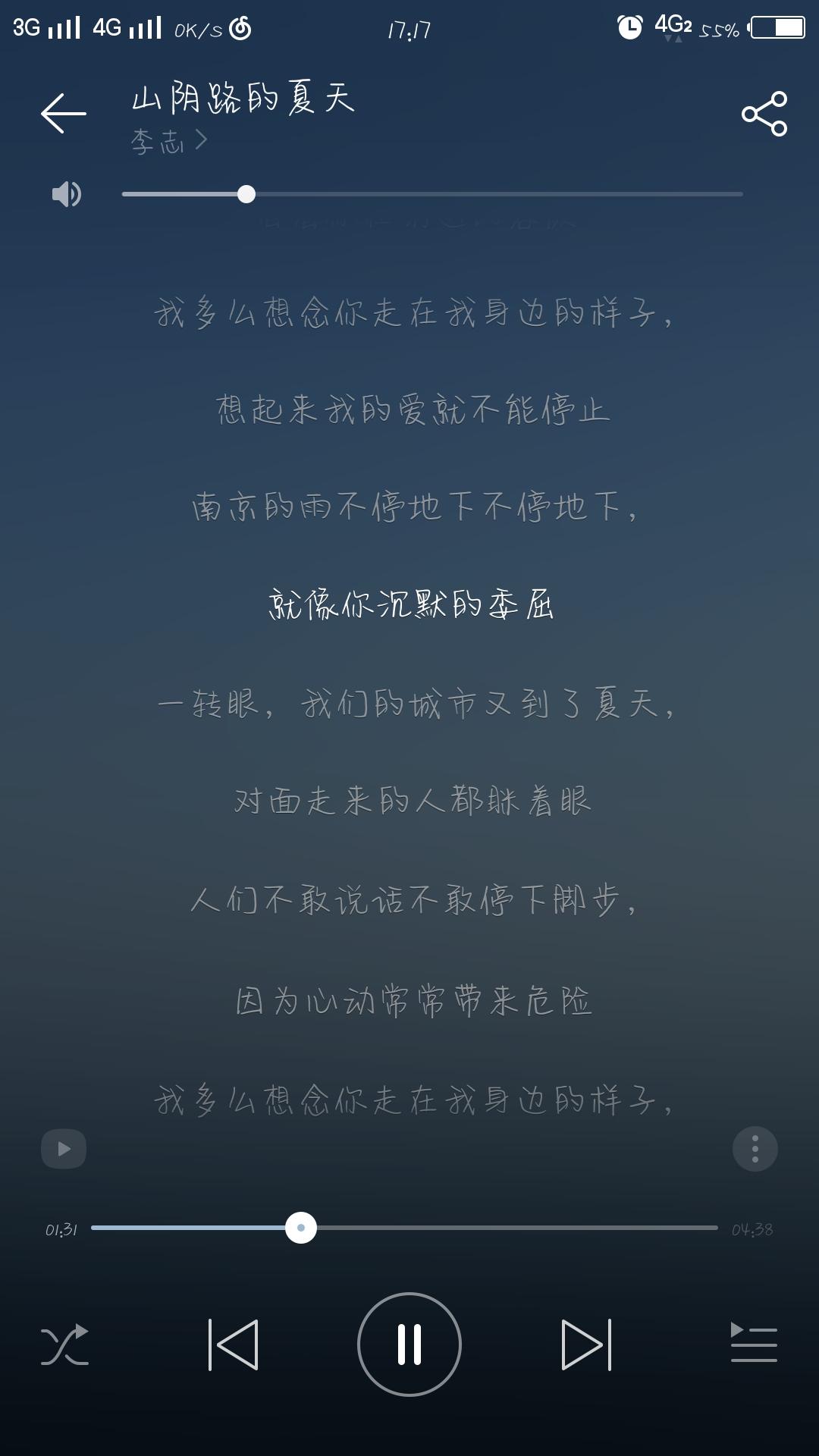Viewport: 819px width, 1456px height.
Task: Tap the volume speaker icon
Action: tap(66, 194)
